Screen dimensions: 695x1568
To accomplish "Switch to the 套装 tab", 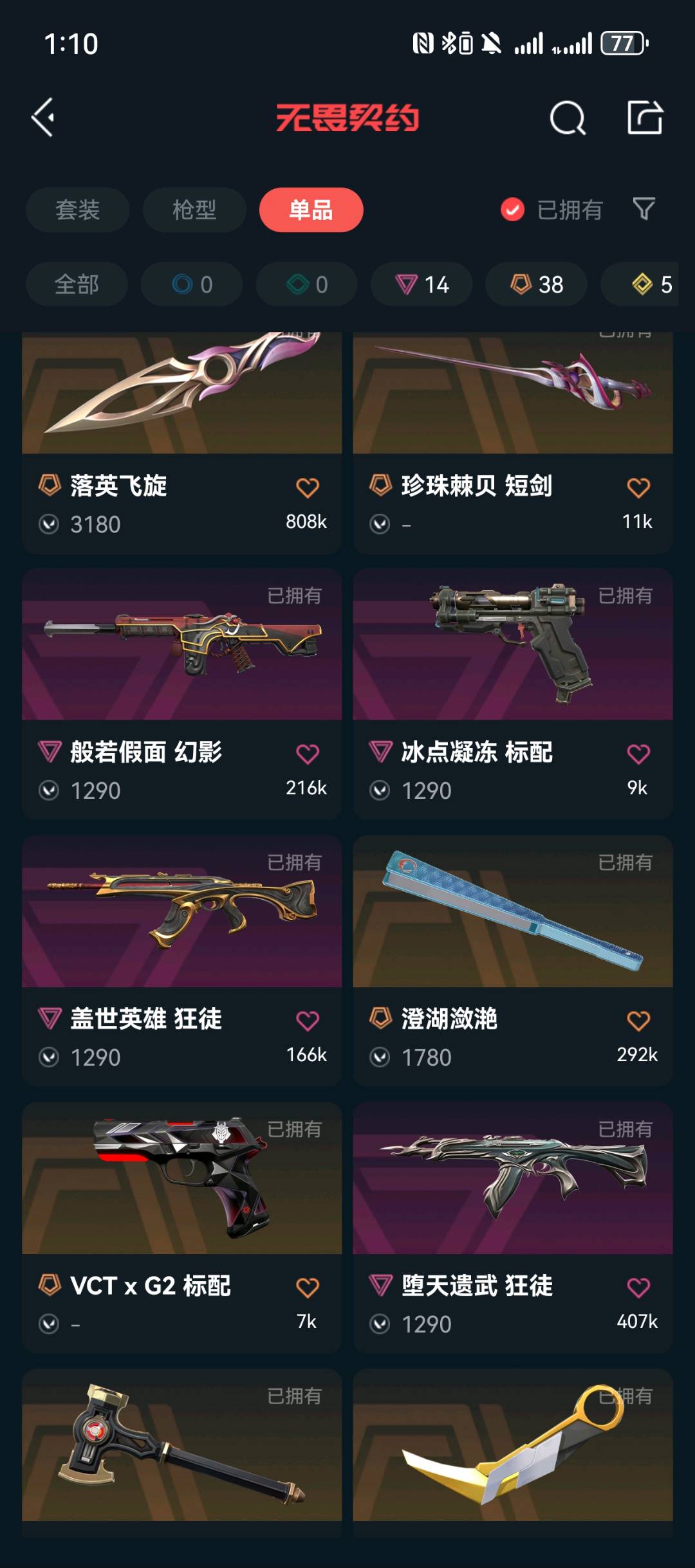I will [77, 210].
